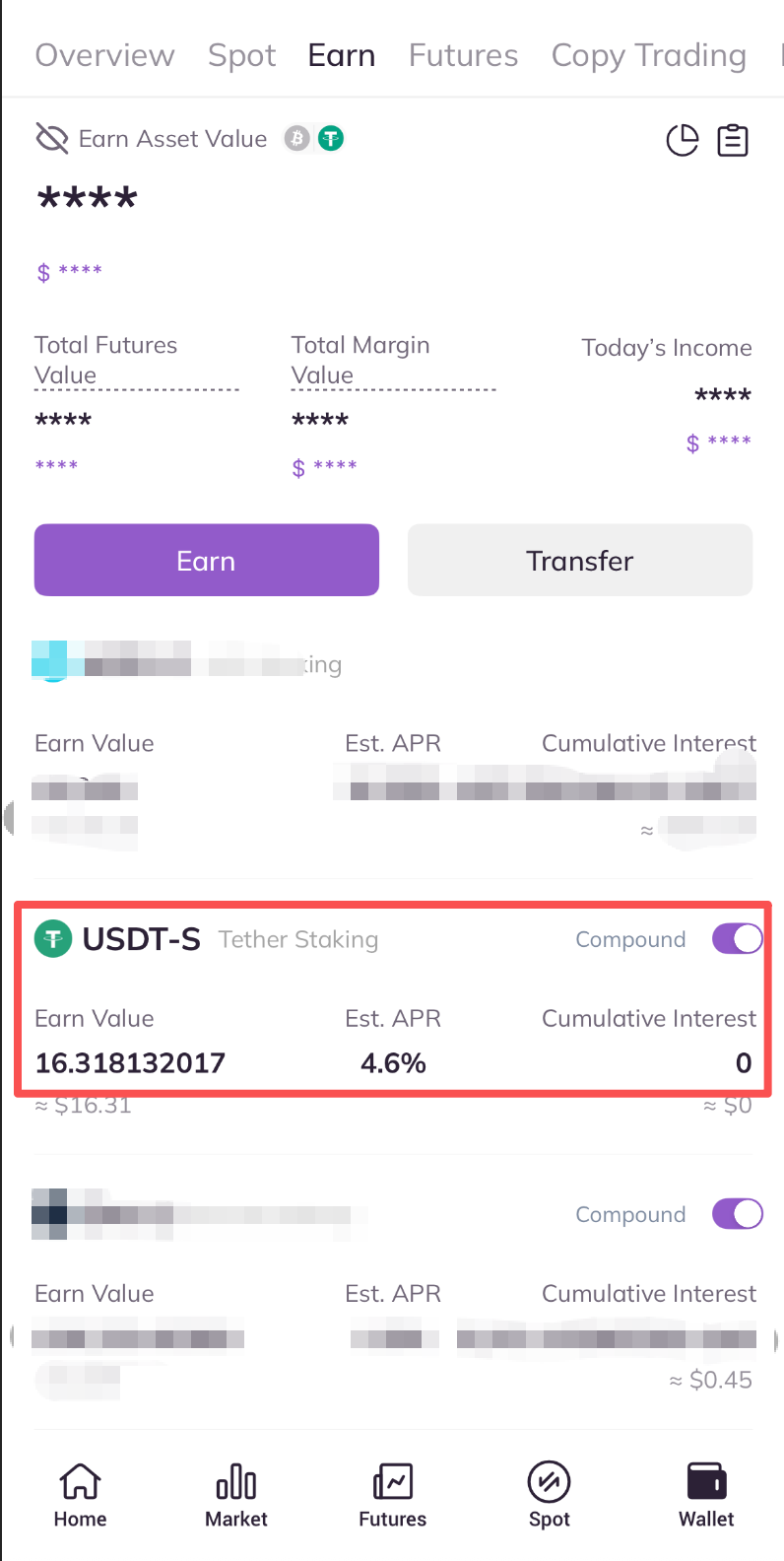Open the asset pie chart icon
Screen dimensions: 784x1561
click(x=683, y=141)
